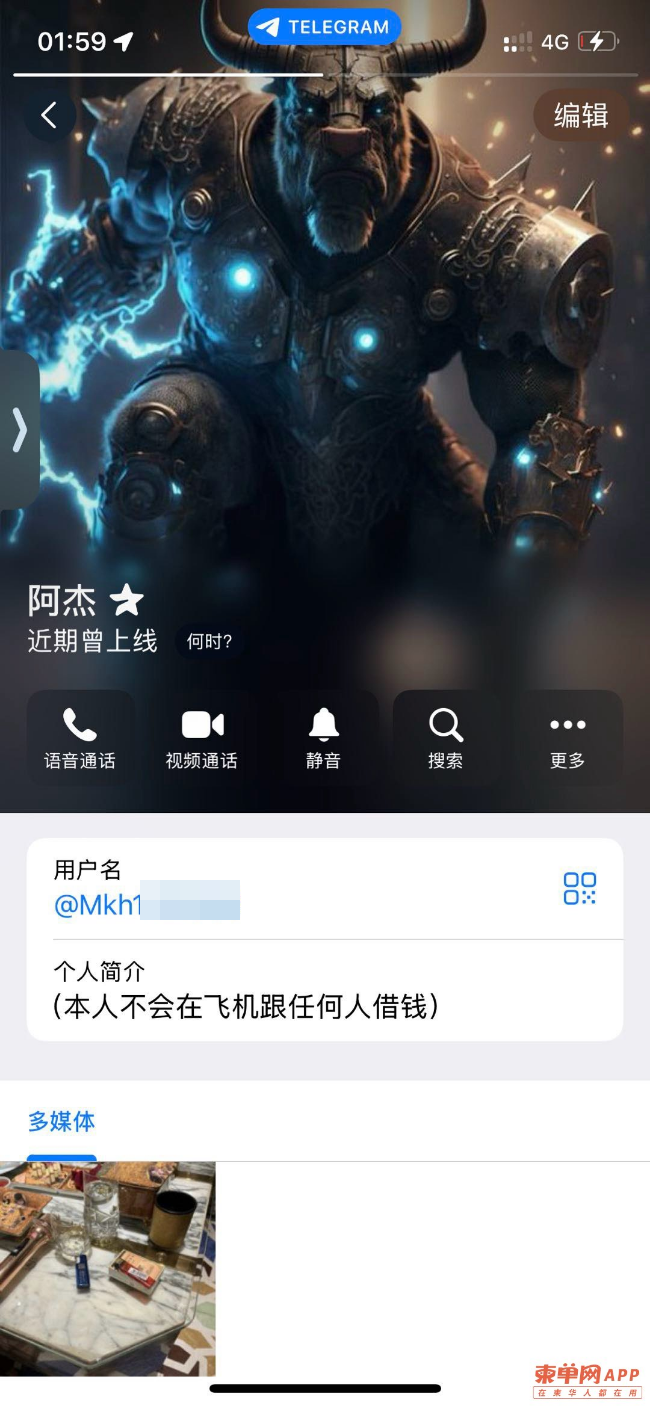Return to Telegram via the top pill
Image resolution: width=650 pixels, height=1406 pixels.
coord(324,27)
